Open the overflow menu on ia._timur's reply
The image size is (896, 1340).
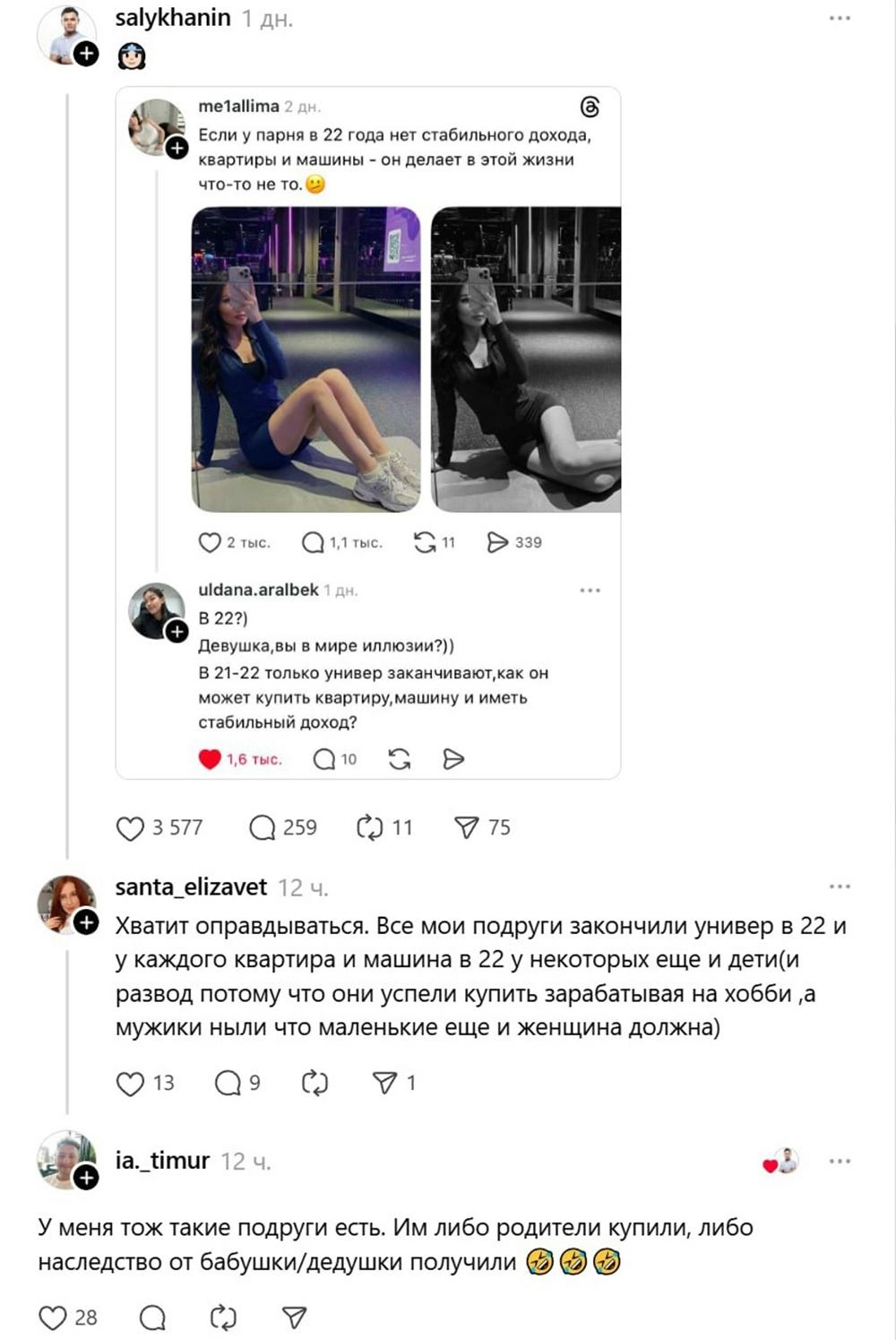point(840,1161)
